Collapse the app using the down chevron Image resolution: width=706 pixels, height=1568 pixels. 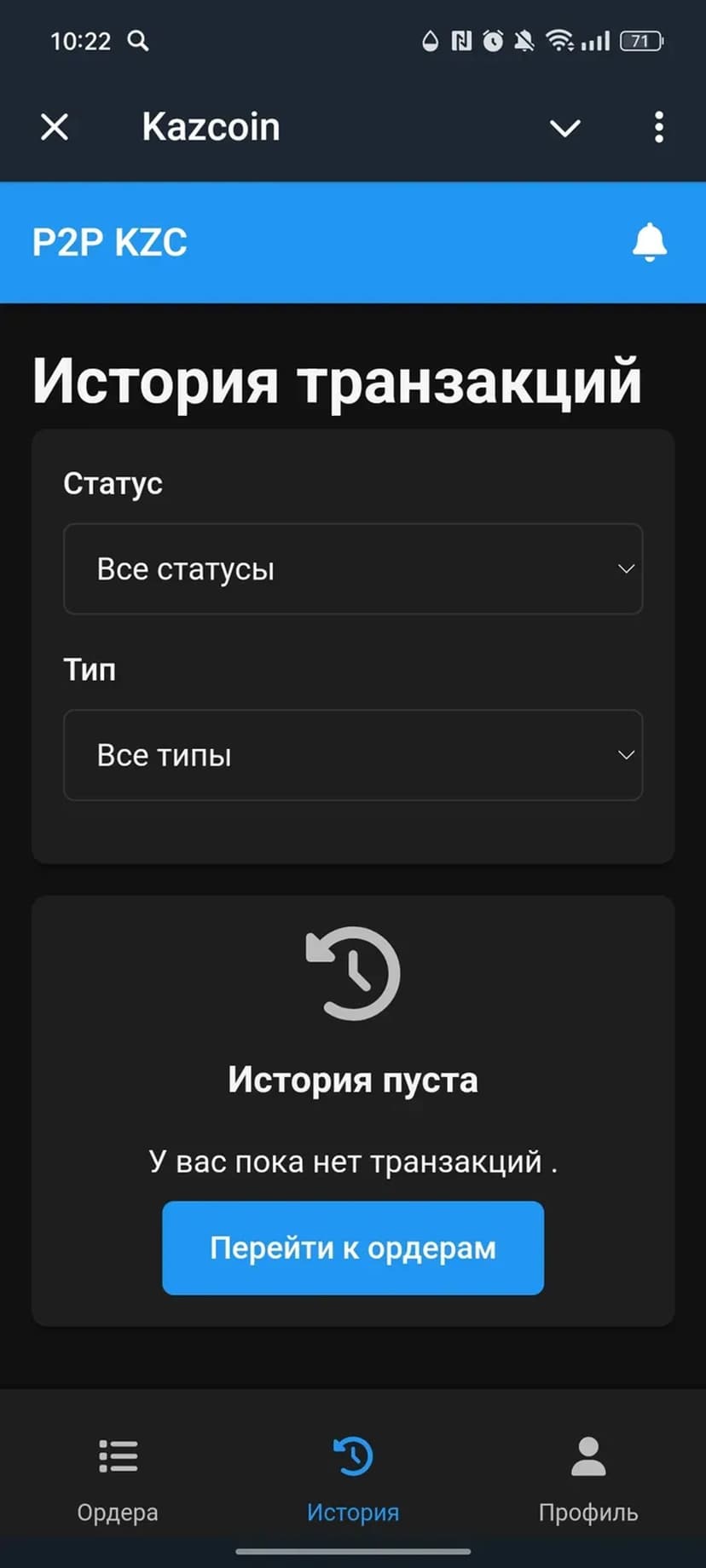[564, 128]
